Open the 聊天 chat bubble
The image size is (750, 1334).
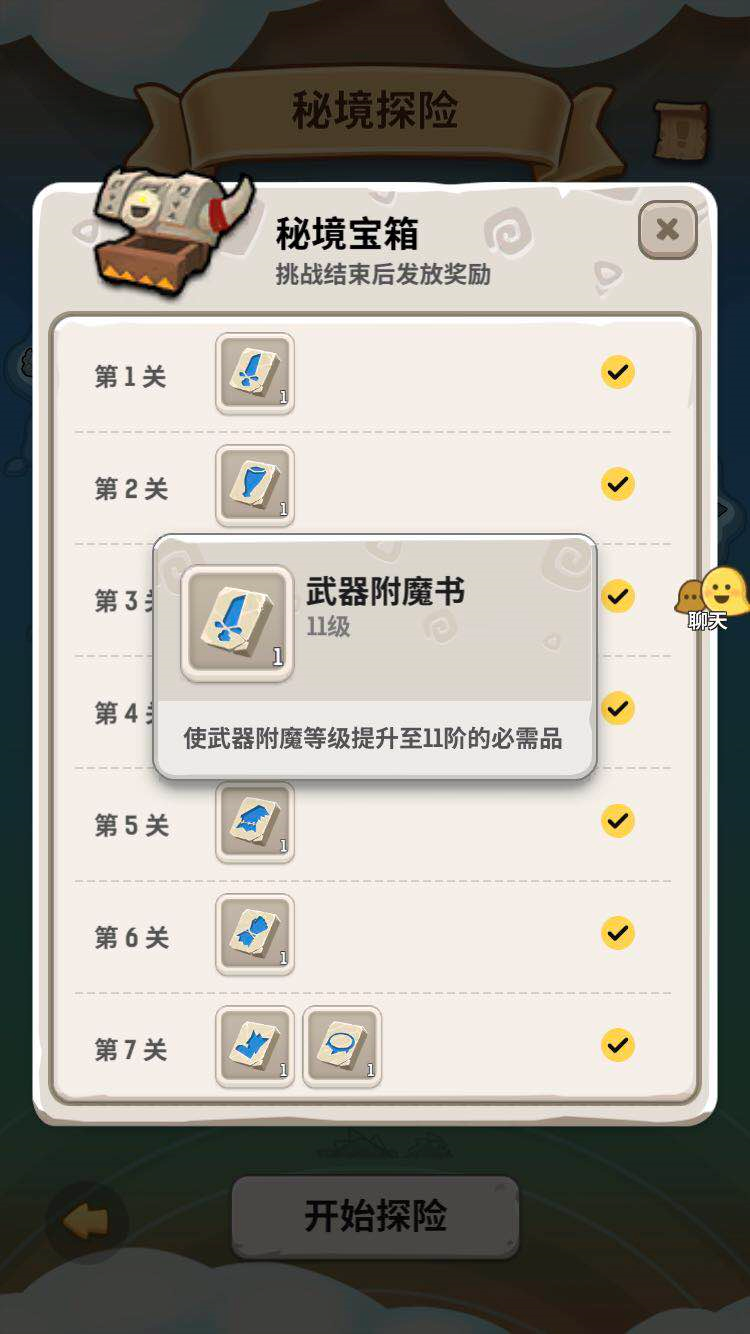(712, 600)
